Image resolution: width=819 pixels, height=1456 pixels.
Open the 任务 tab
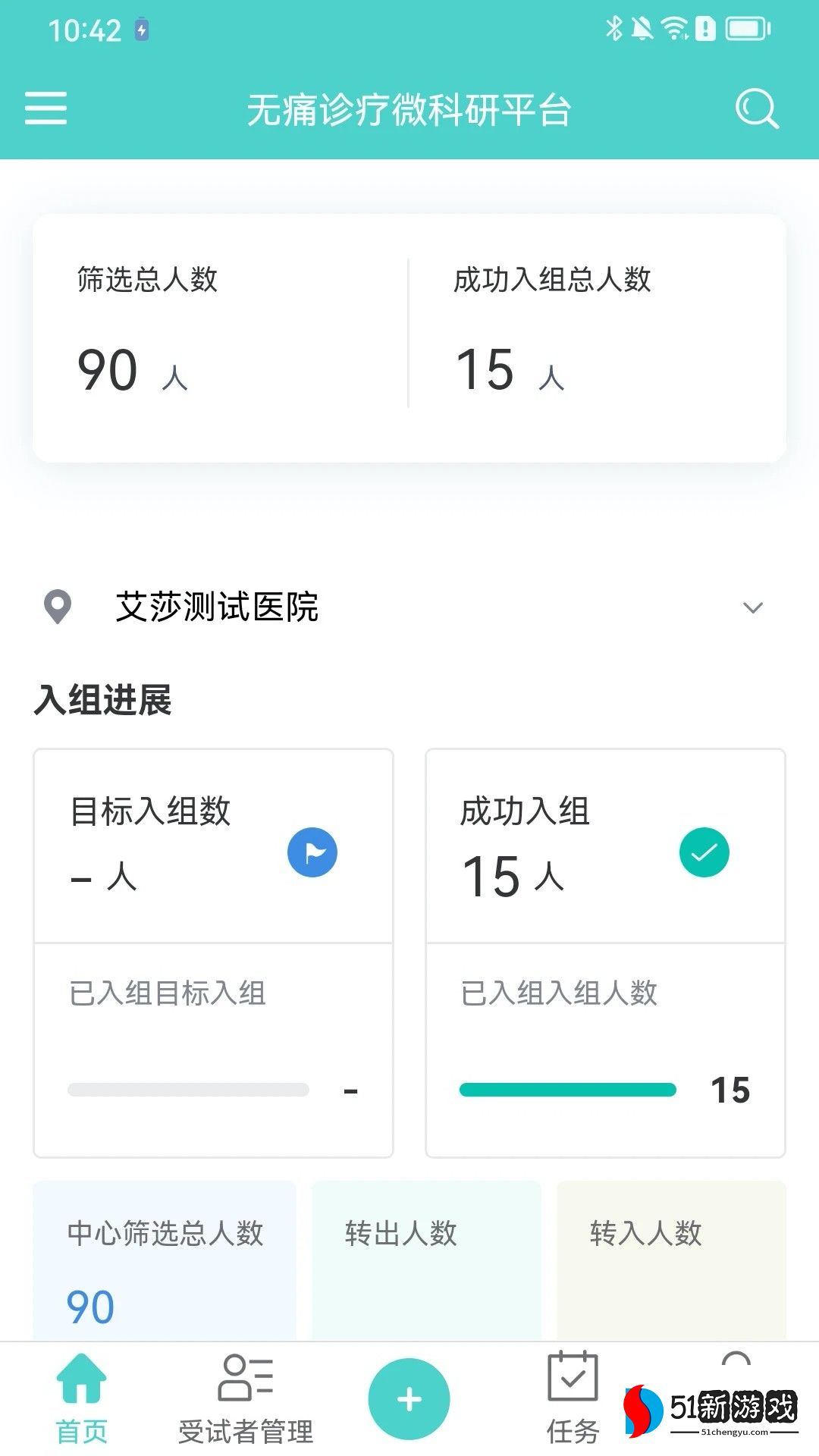point(573,1399)
